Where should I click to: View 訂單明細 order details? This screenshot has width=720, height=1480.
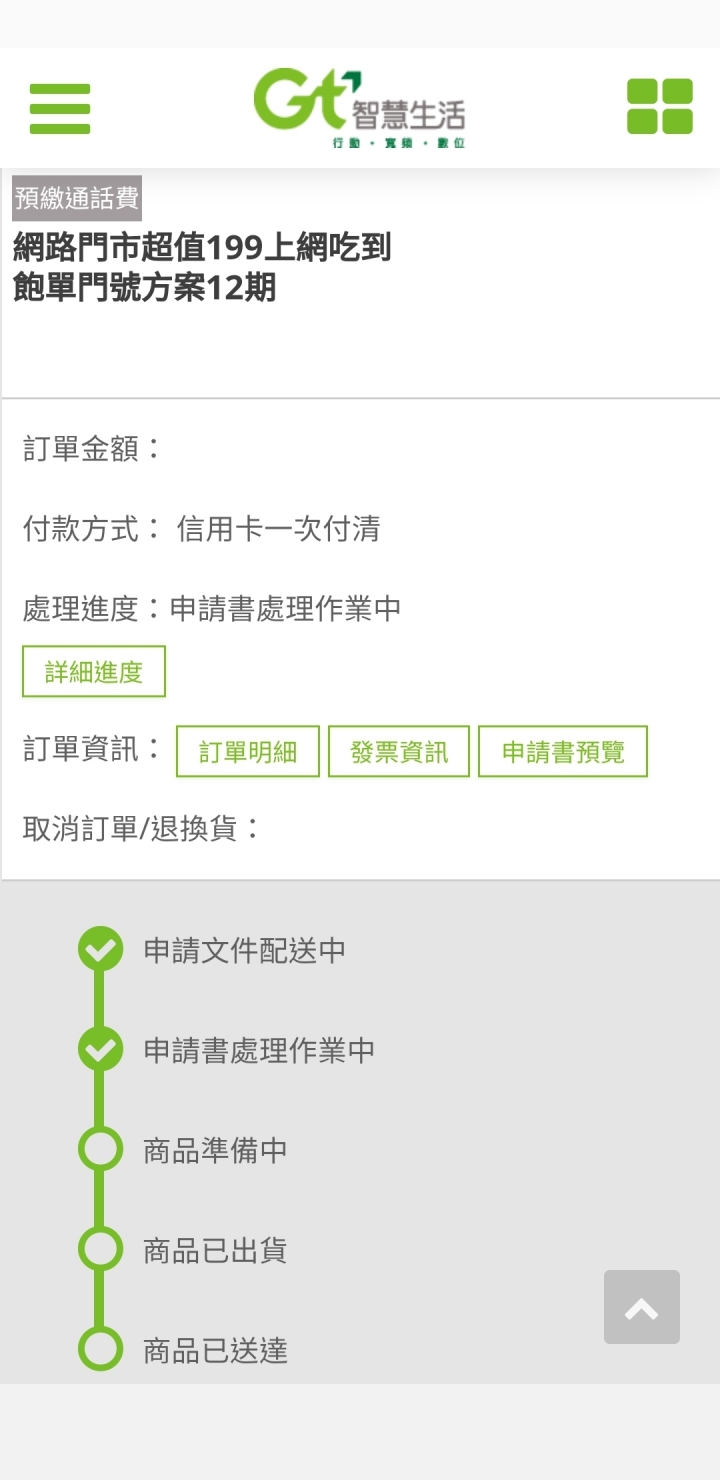coord(248,752)
